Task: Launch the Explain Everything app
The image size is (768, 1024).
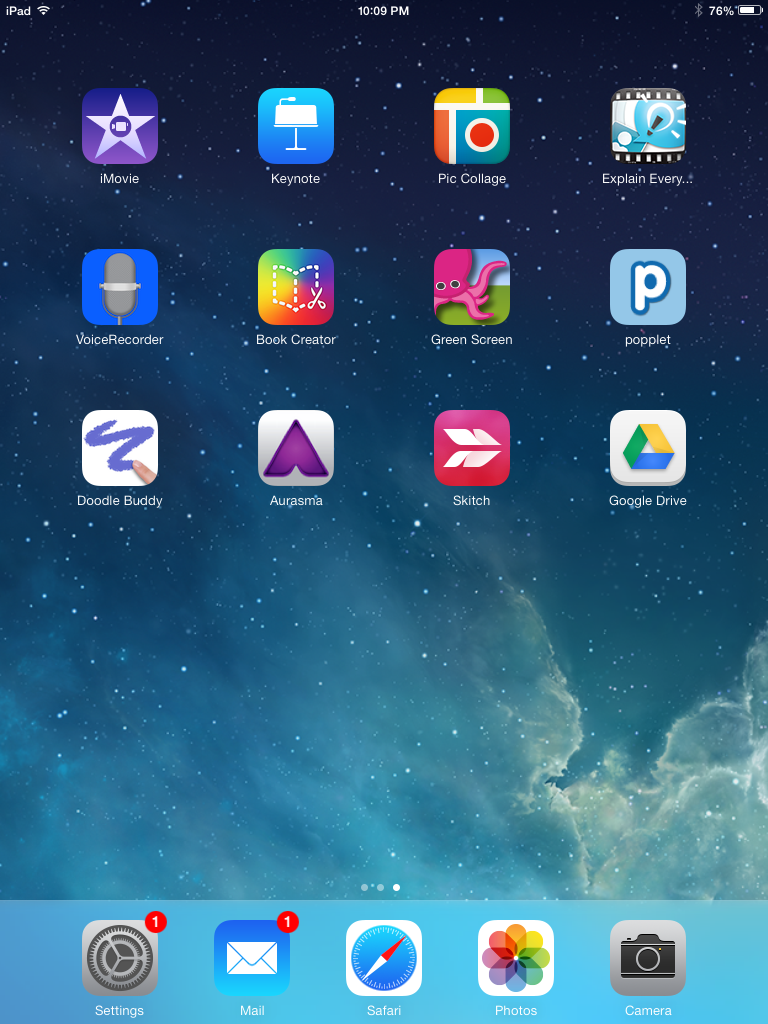Action: click(x=648, y=126)
